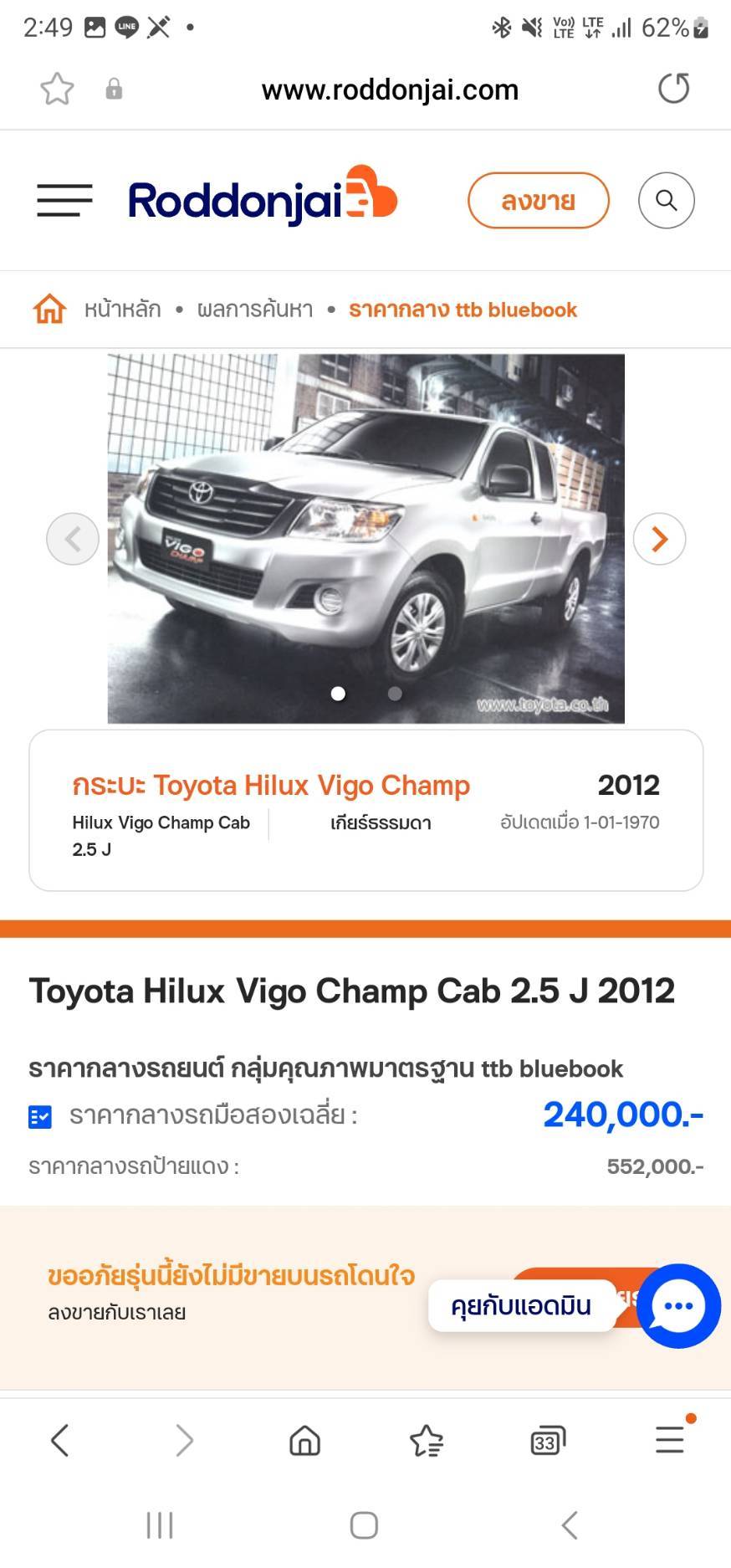Reload the page
This screenshot has height=1568, width=731.
(x=673, y=89)
